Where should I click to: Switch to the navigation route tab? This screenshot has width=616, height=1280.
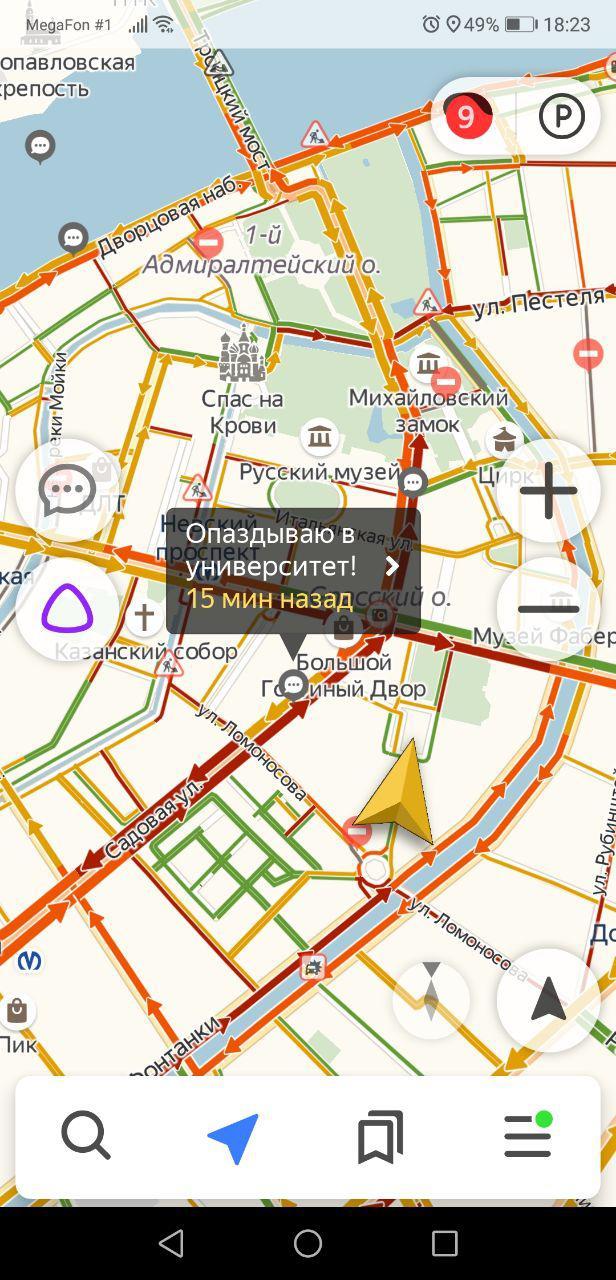[x=233, y=1138]
